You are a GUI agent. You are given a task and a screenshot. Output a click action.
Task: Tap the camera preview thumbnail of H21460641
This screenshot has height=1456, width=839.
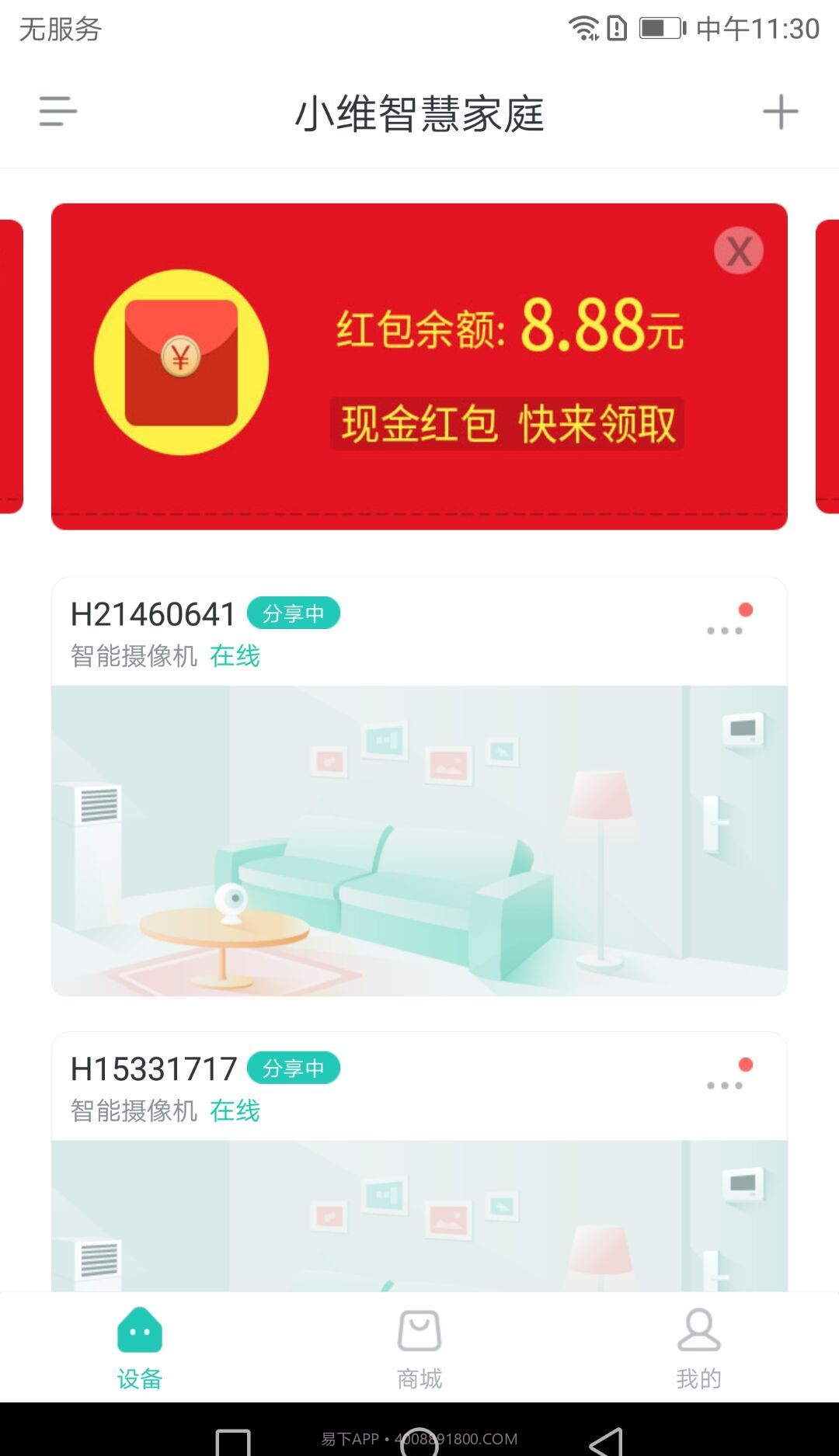pos(419,839)
